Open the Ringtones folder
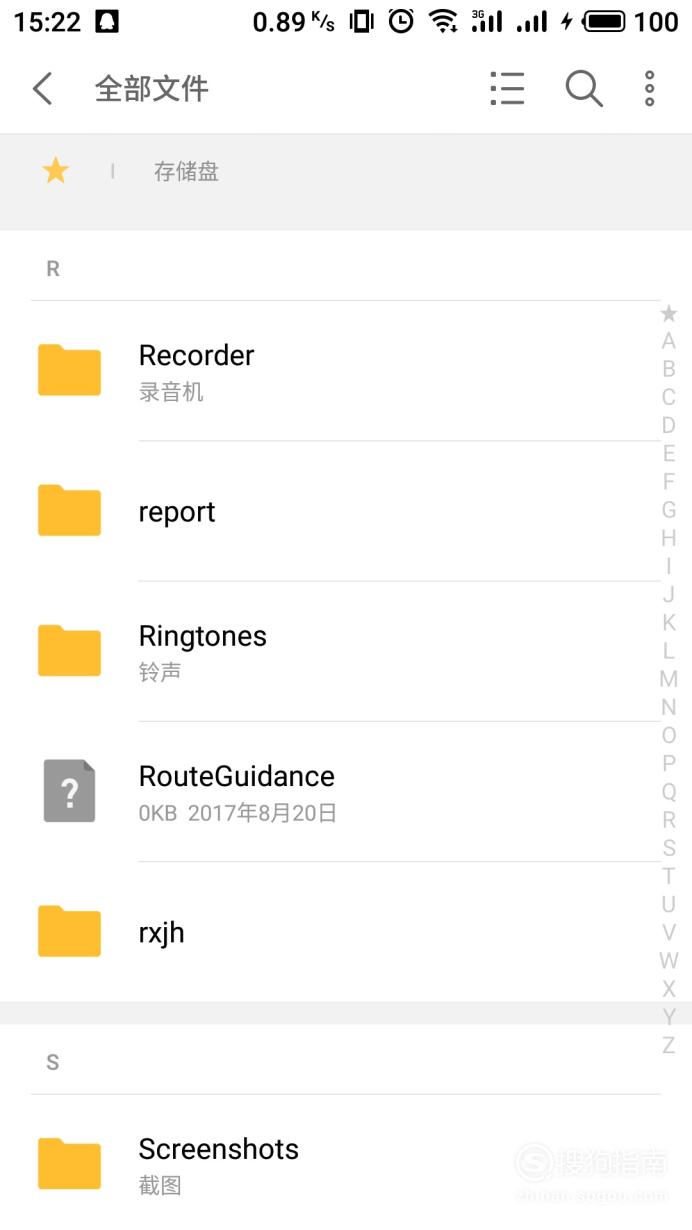The height and width of the screenshot is (1230, 692). 346,651
